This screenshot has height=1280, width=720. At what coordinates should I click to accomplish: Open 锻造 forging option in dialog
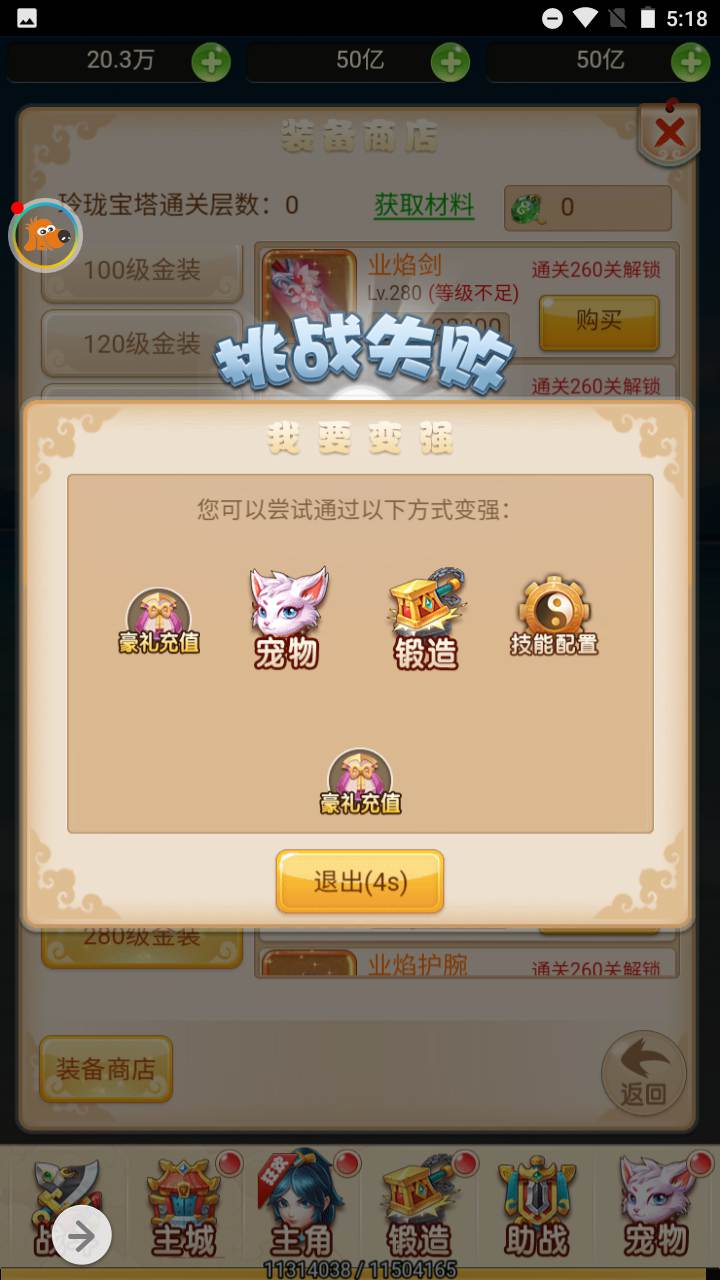click(426, 620)
